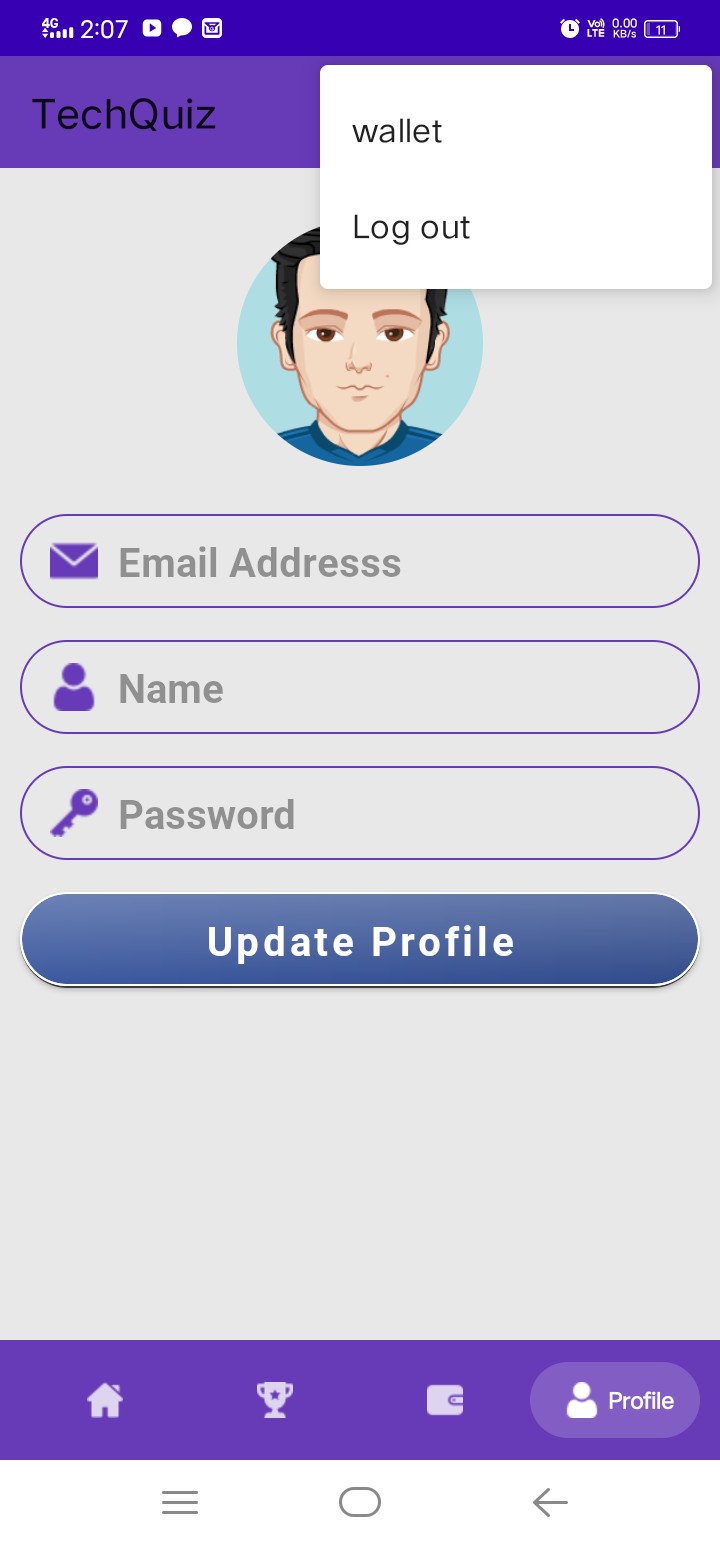720x1544 pixels.
Task: Open YouTube icon in status bar
Action: coord(151,27)
